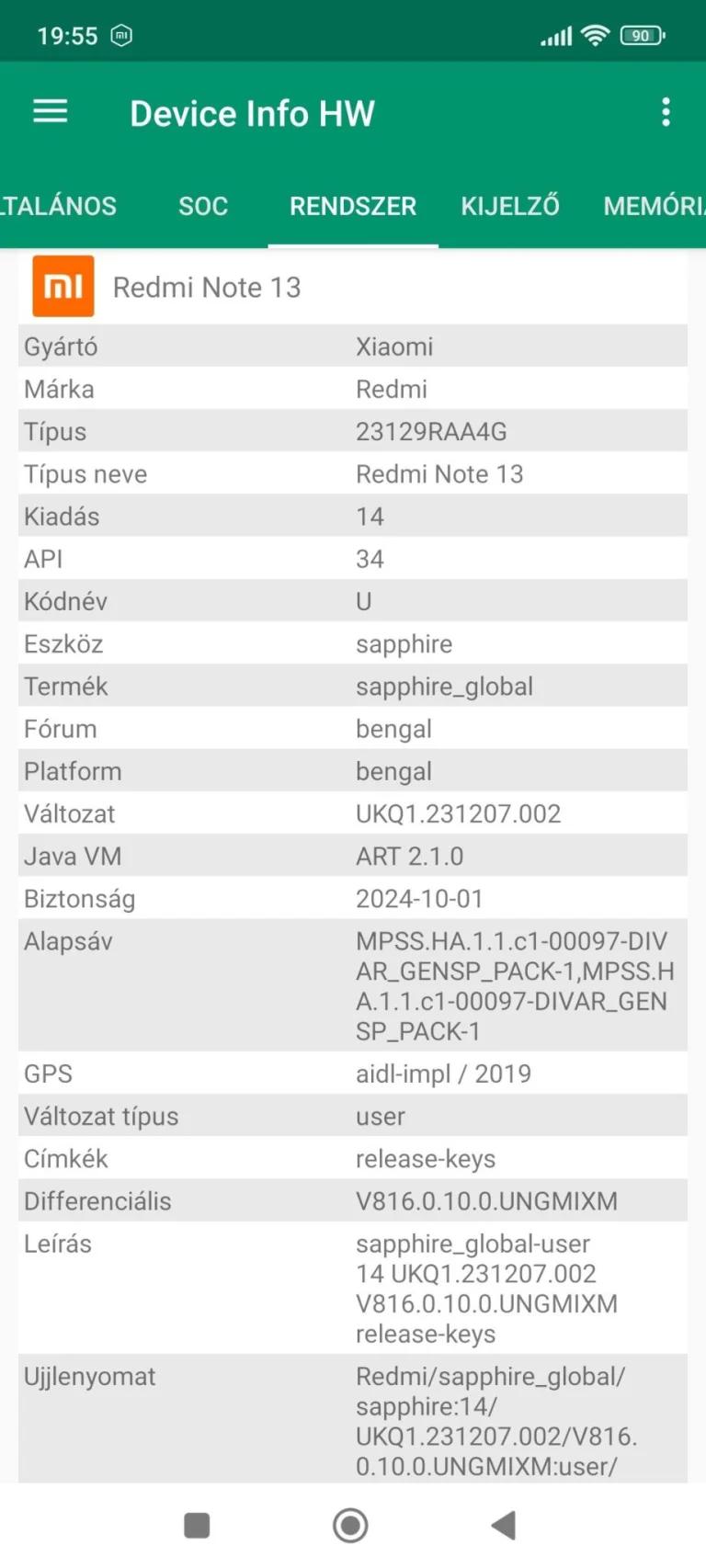The height and width of the screenshot is (1568, 706).
Task: Open the three-dot overflow menu
Action: point(666,111)
